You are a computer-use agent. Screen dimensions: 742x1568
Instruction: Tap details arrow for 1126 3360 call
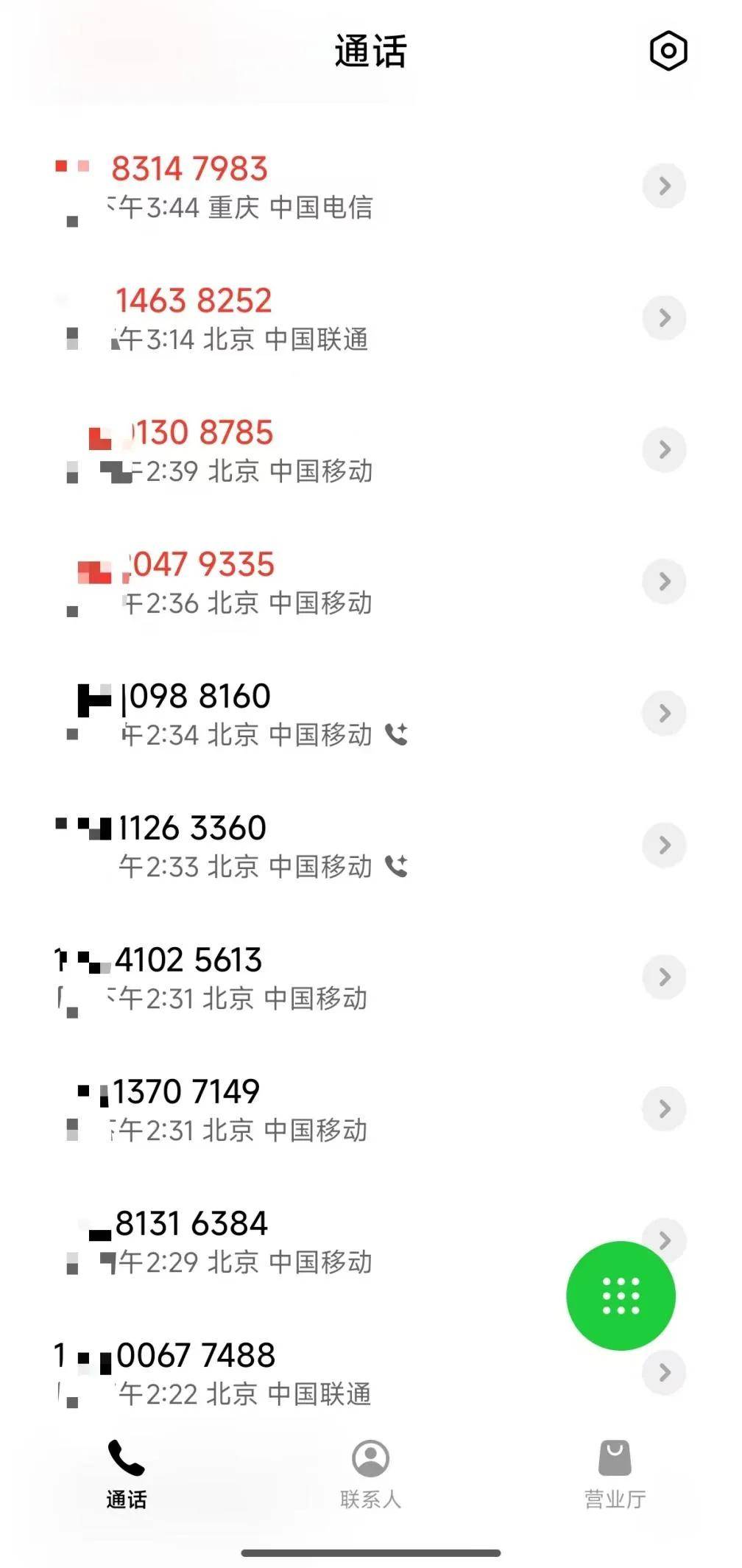coord(664,845)
